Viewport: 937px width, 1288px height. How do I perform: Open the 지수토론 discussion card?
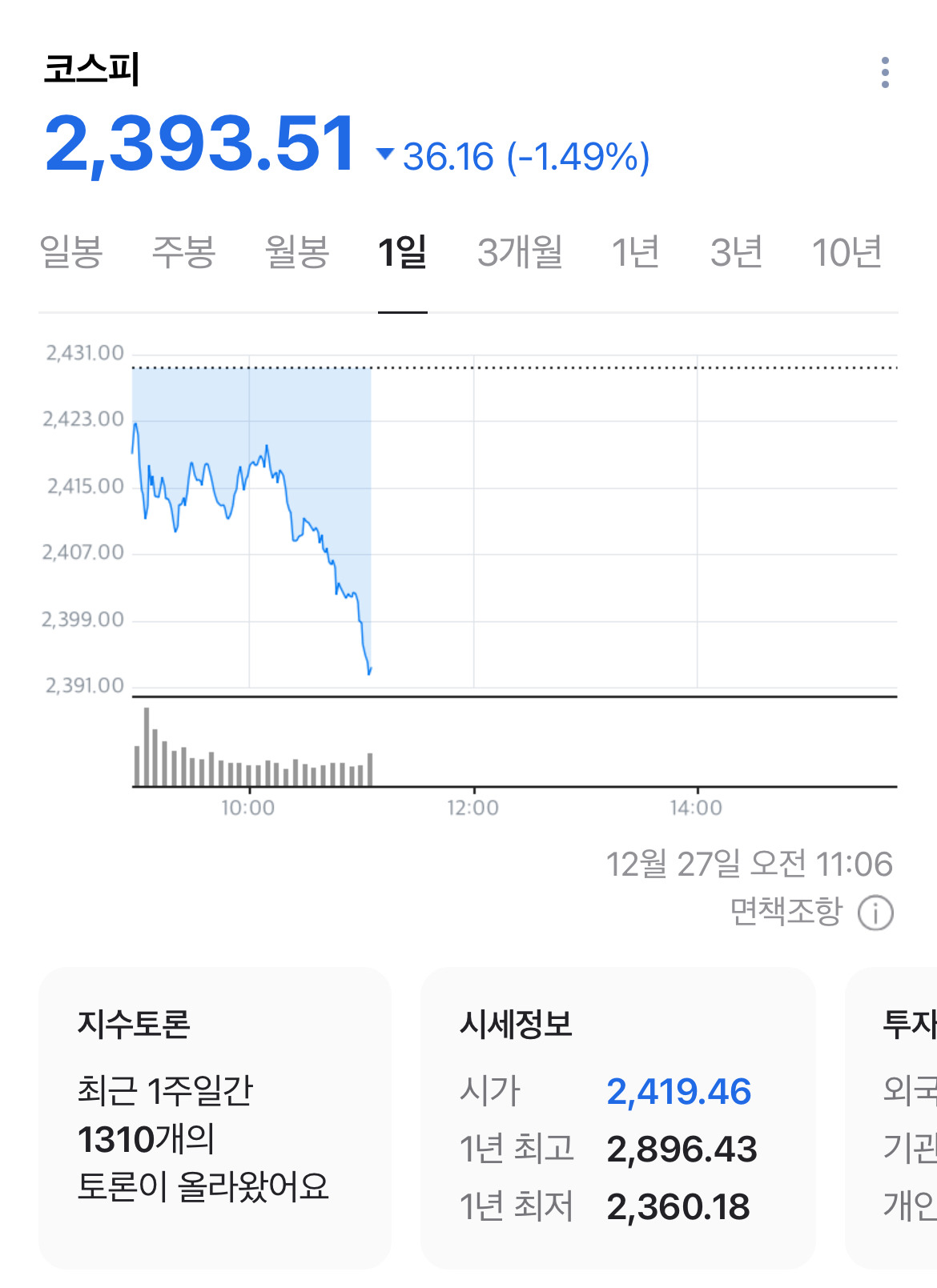point(215,1117)
